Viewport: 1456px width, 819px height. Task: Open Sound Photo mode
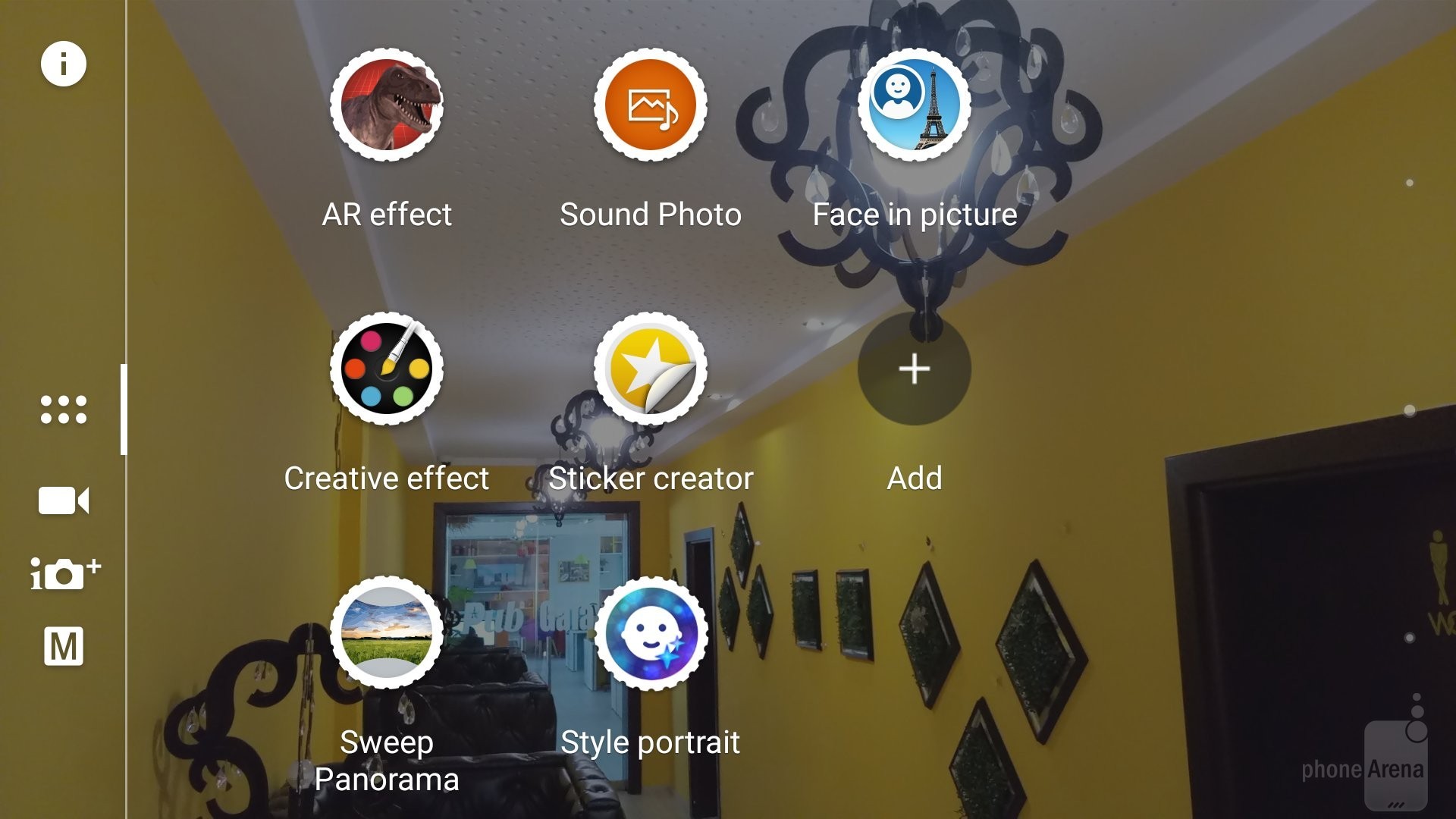click(x=651, y=105)
